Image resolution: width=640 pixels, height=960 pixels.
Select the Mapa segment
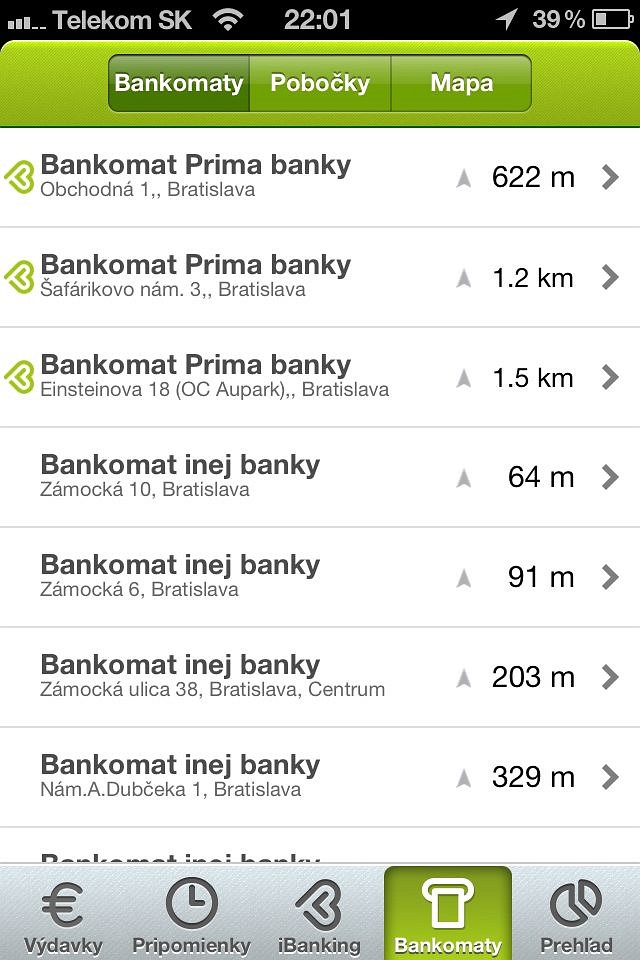(x=461, y=83)
